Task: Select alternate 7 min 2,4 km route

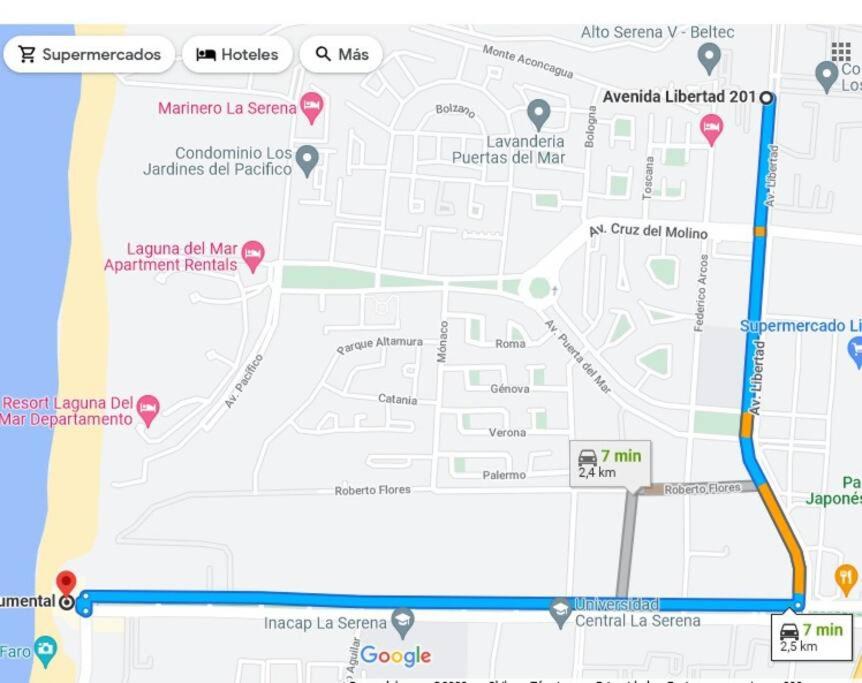Action: [610, 463]
